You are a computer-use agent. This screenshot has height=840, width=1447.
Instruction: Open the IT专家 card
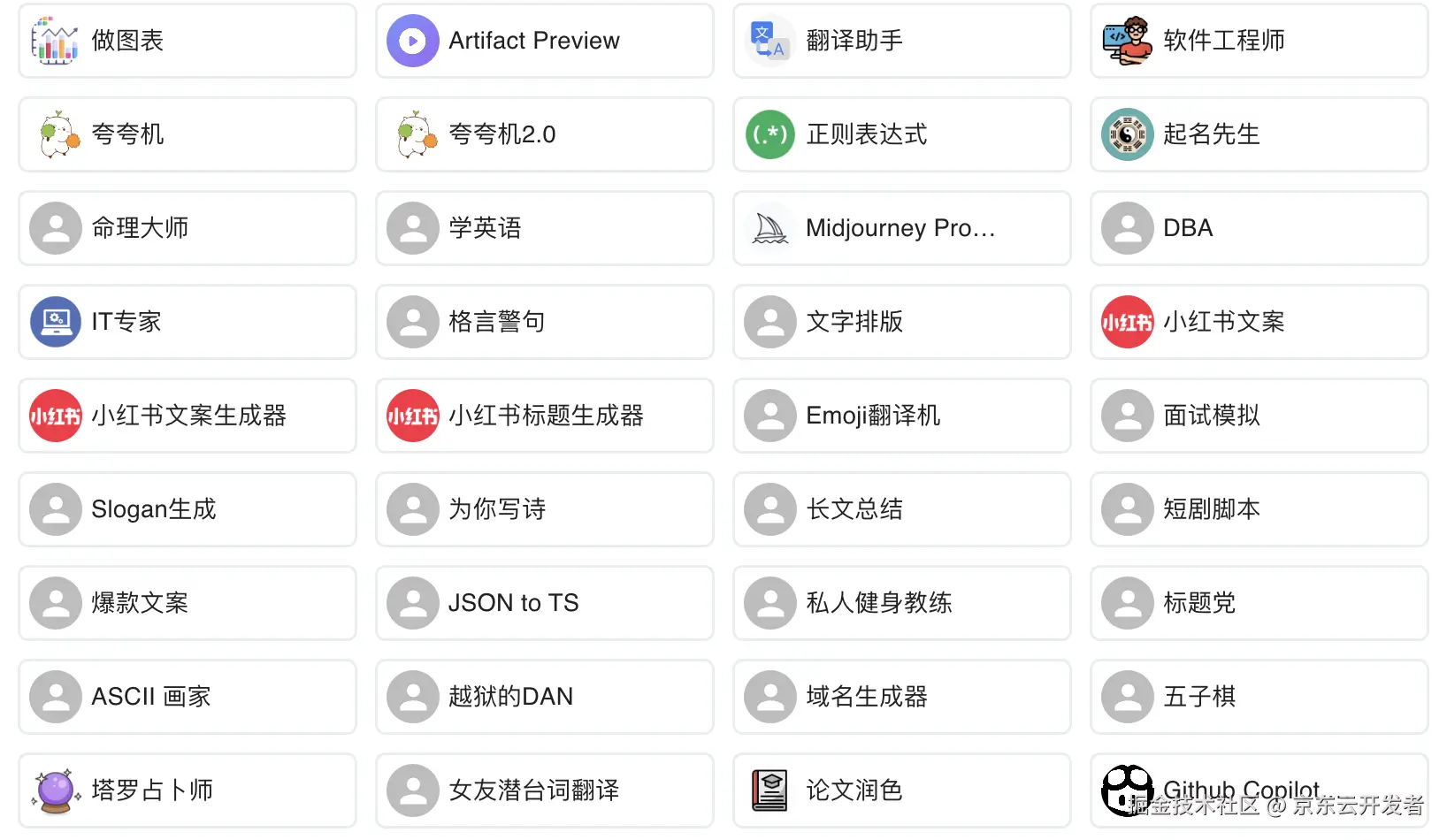[x=187, y=322]
